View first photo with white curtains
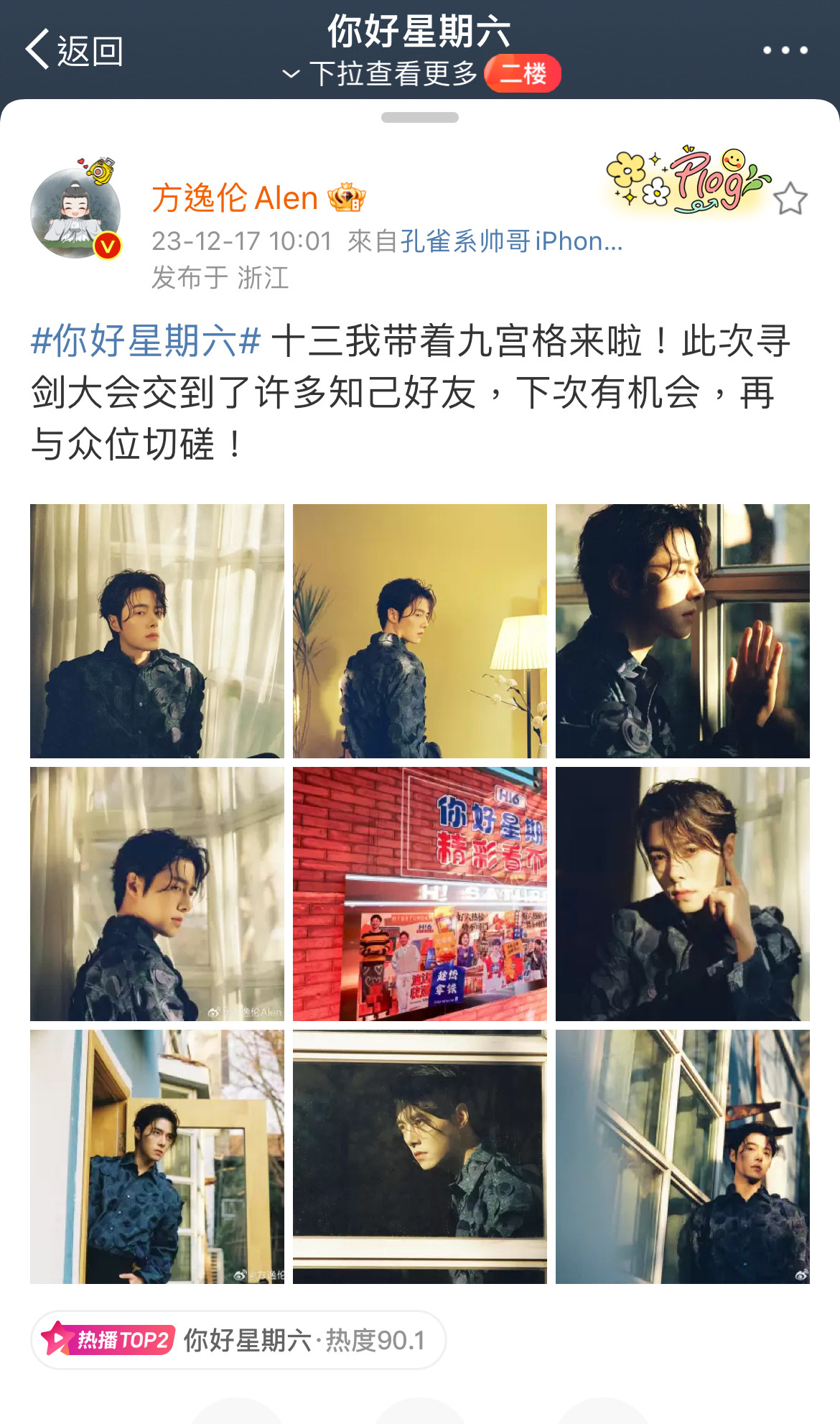The width and height of the screenshot is (840, 1424). point(157,630)
